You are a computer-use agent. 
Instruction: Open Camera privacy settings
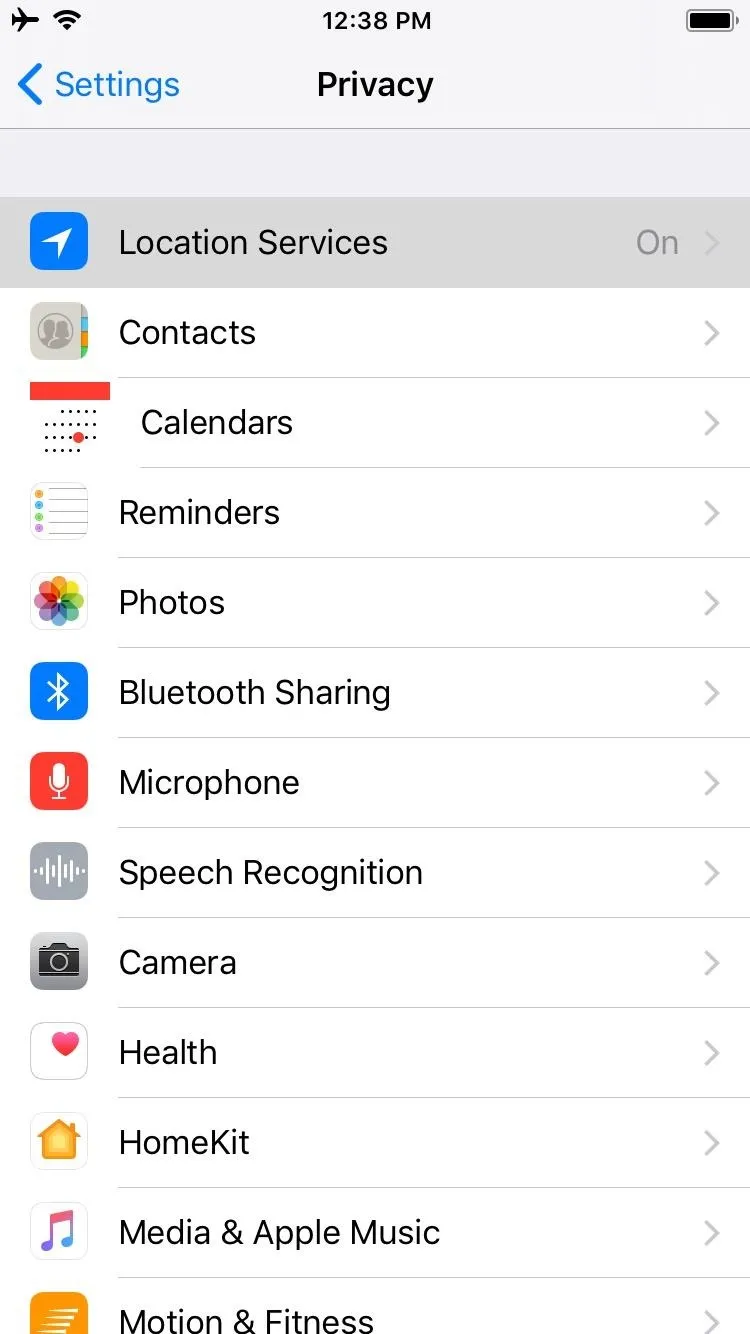[375, 963]
